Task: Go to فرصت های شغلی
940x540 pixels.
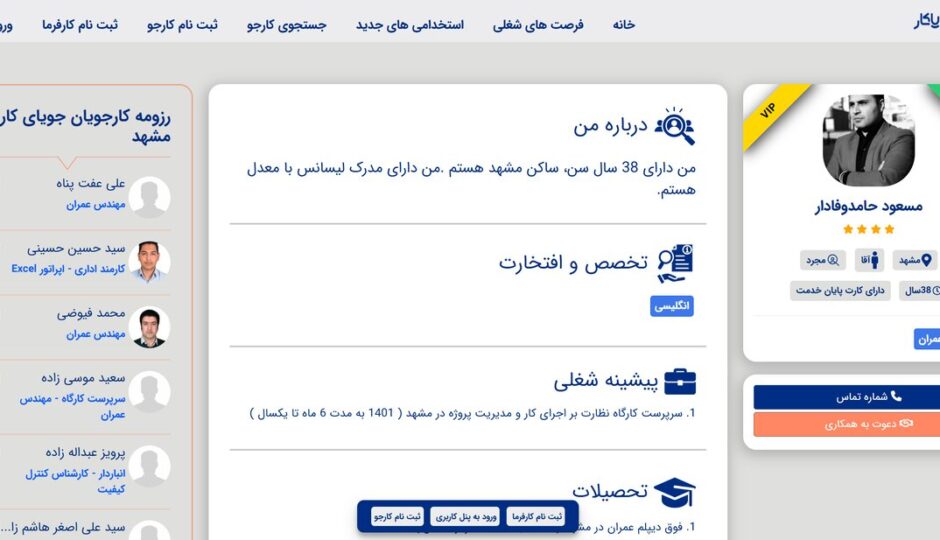Action: 538,25
